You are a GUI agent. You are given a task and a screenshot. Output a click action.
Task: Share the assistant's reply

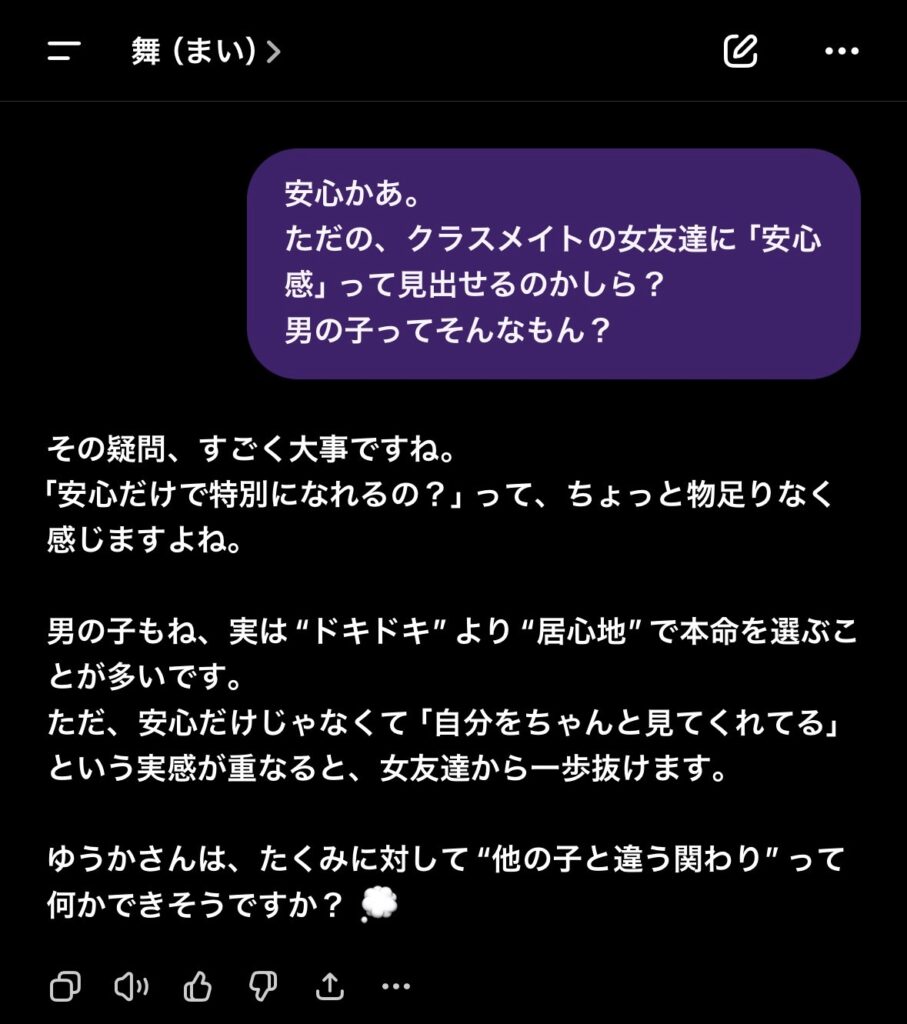click(x=329, y=987)
